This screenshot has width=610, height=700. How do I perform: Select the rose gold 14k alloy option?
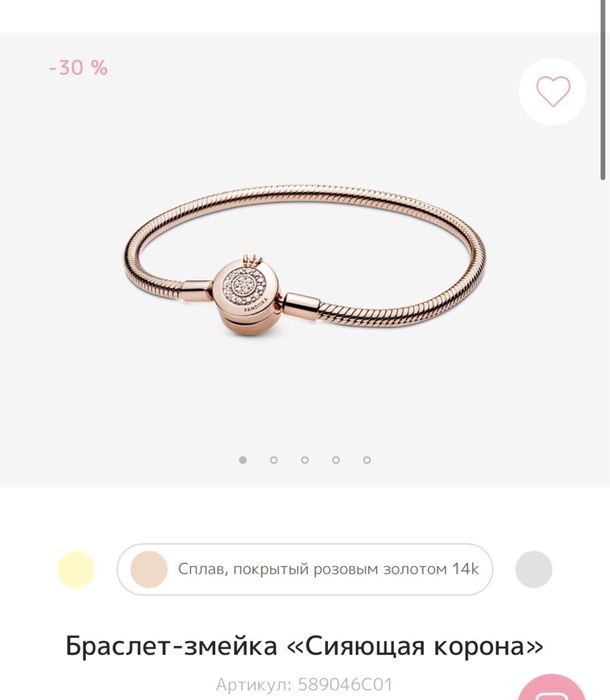tap(305, 569)
